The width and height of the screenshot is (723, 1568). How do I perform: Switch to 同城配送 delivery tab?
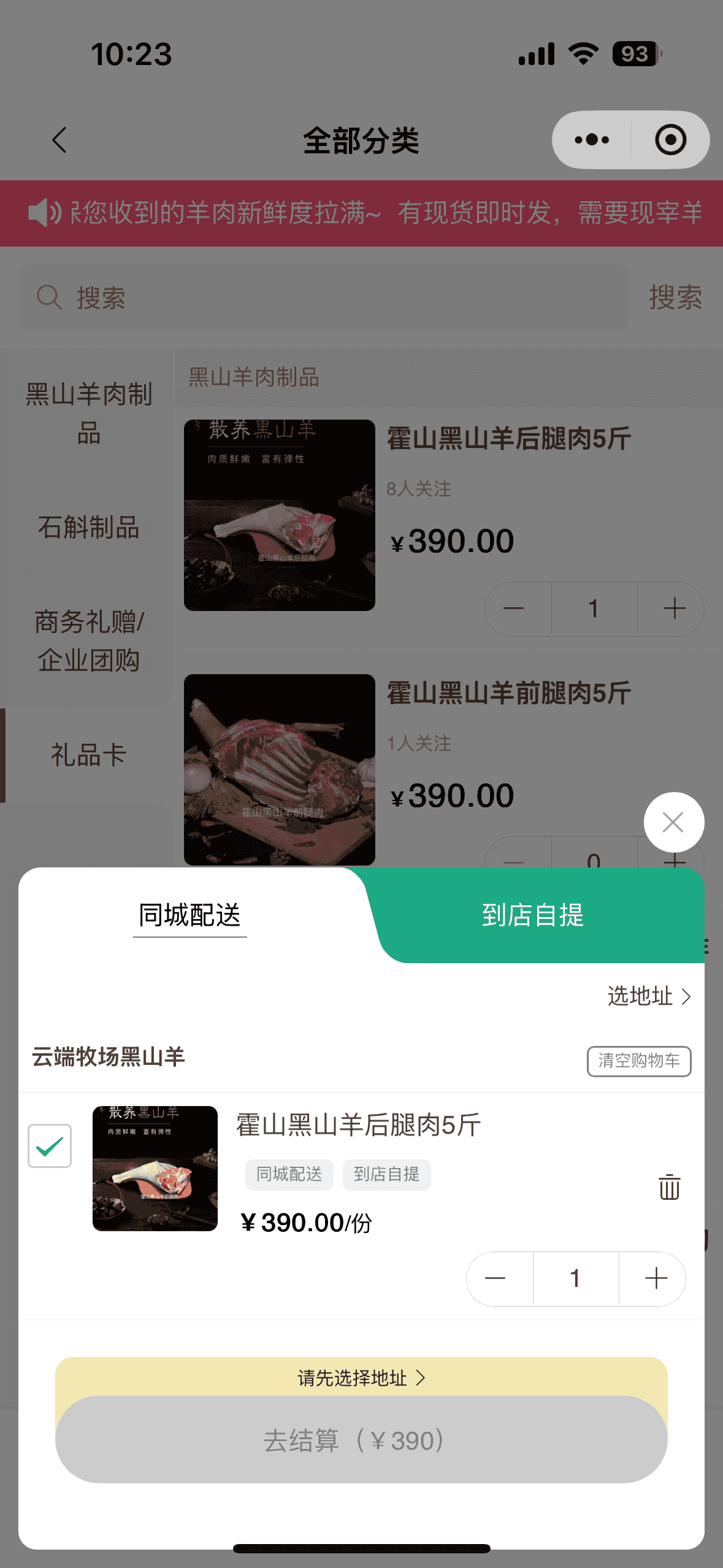[189, 915]
